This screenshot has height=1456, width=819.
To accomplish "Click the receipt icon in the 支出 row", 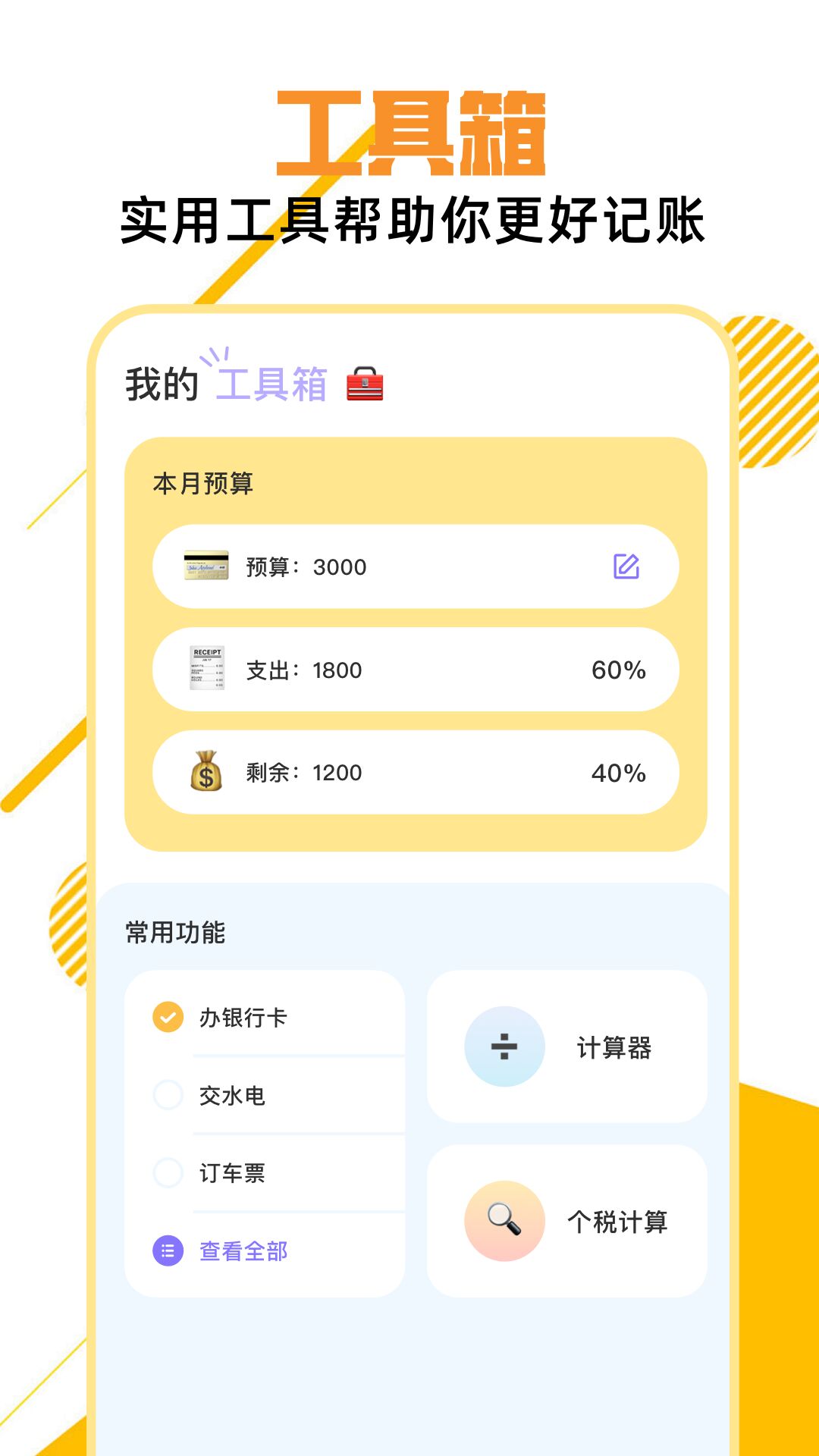I will [206, 669].
